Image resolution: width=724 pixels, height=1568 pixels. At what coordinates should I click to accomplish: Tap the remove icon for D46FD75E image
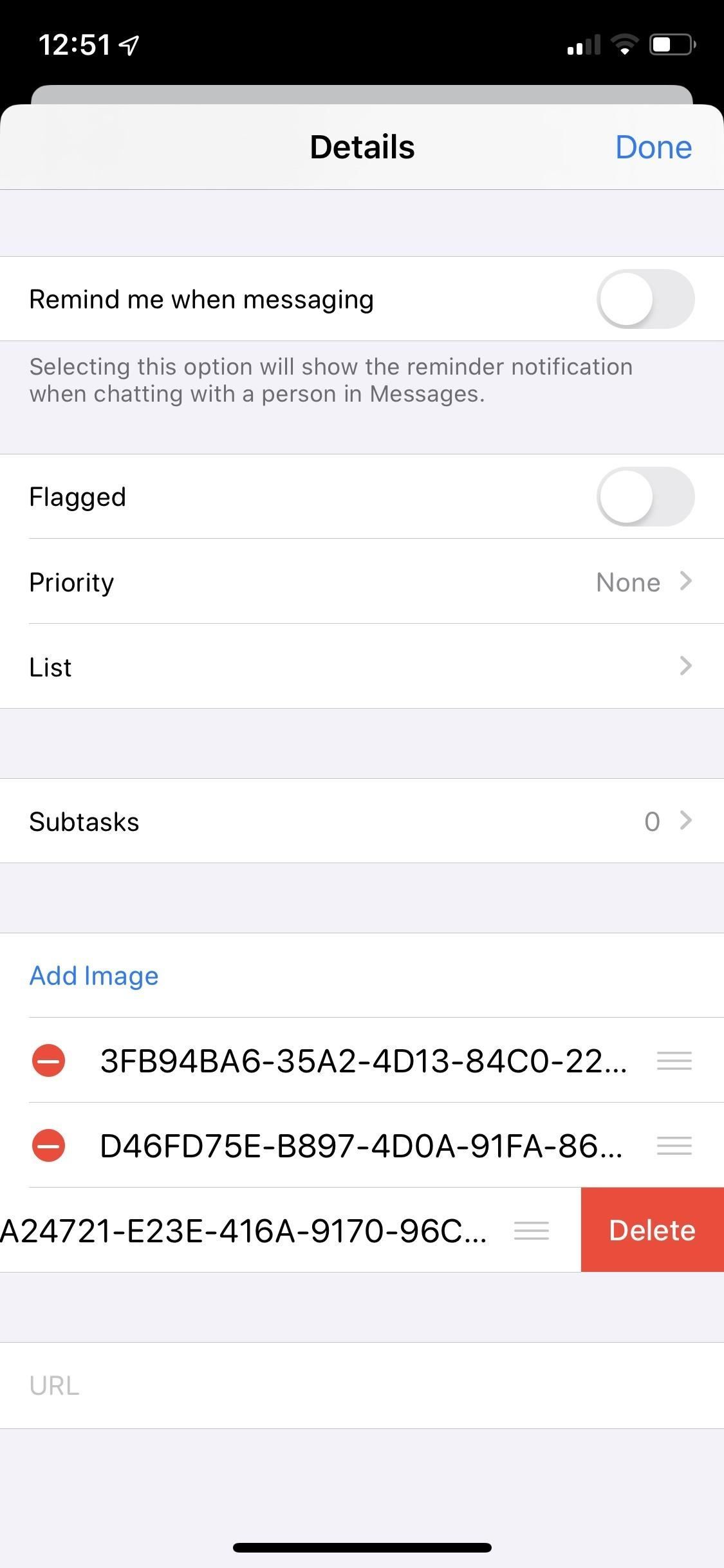coord(48,1146)
